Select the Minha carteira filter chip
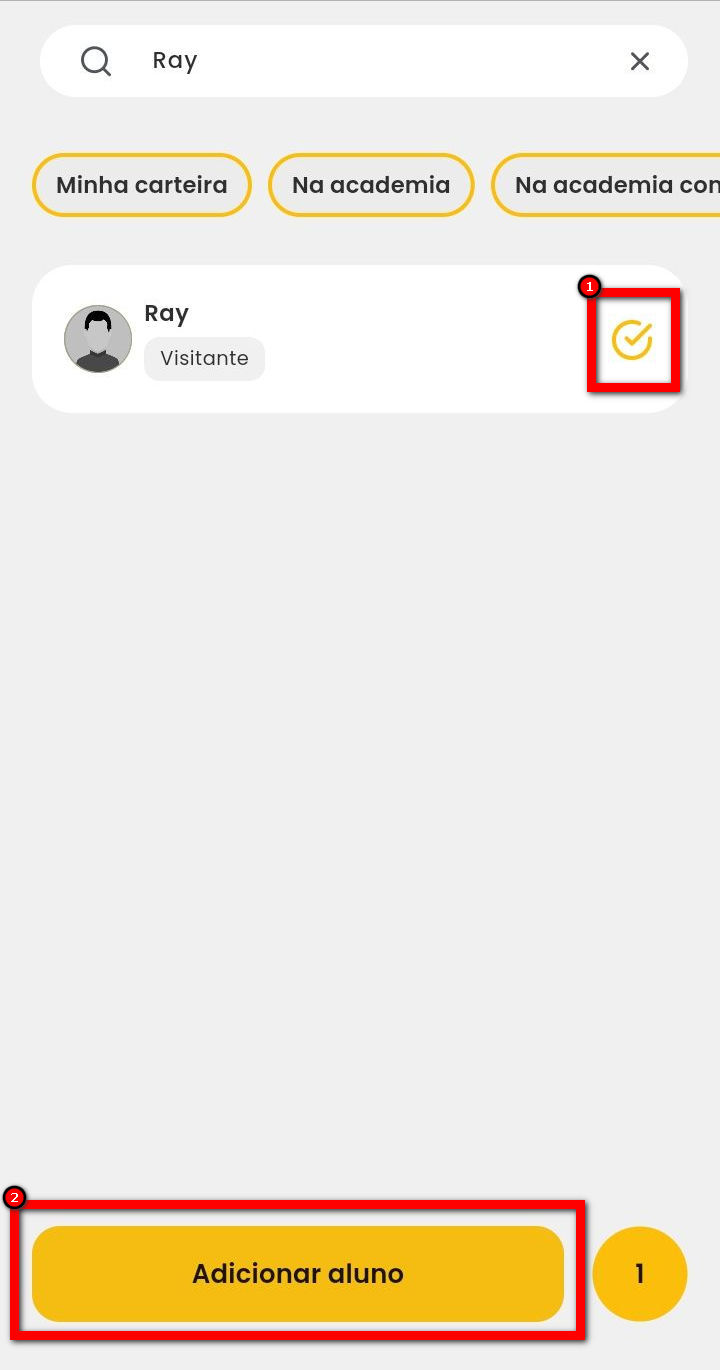720x1370 pixels. click(142, 185)
